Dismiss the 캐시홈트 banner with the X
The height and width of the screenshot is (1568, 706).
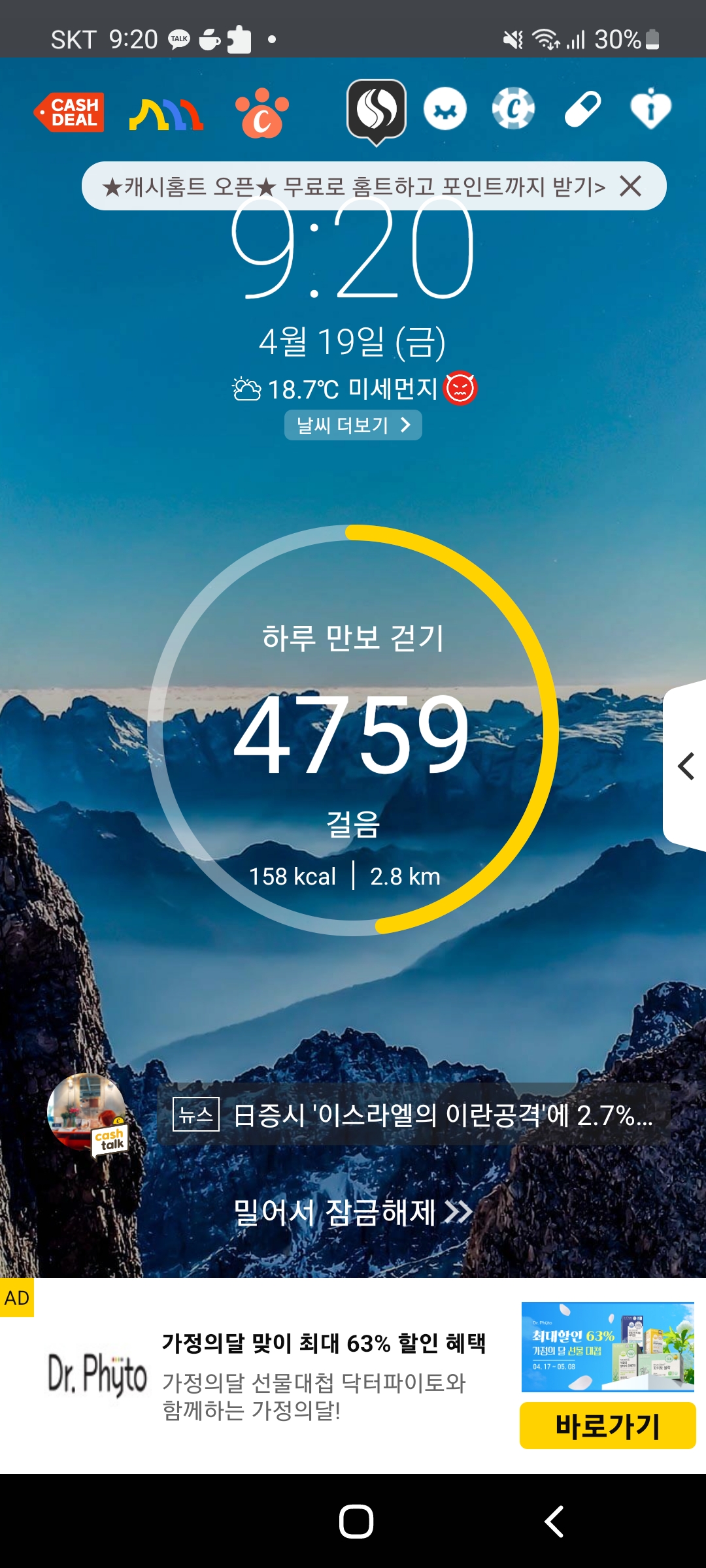point(631,186)
